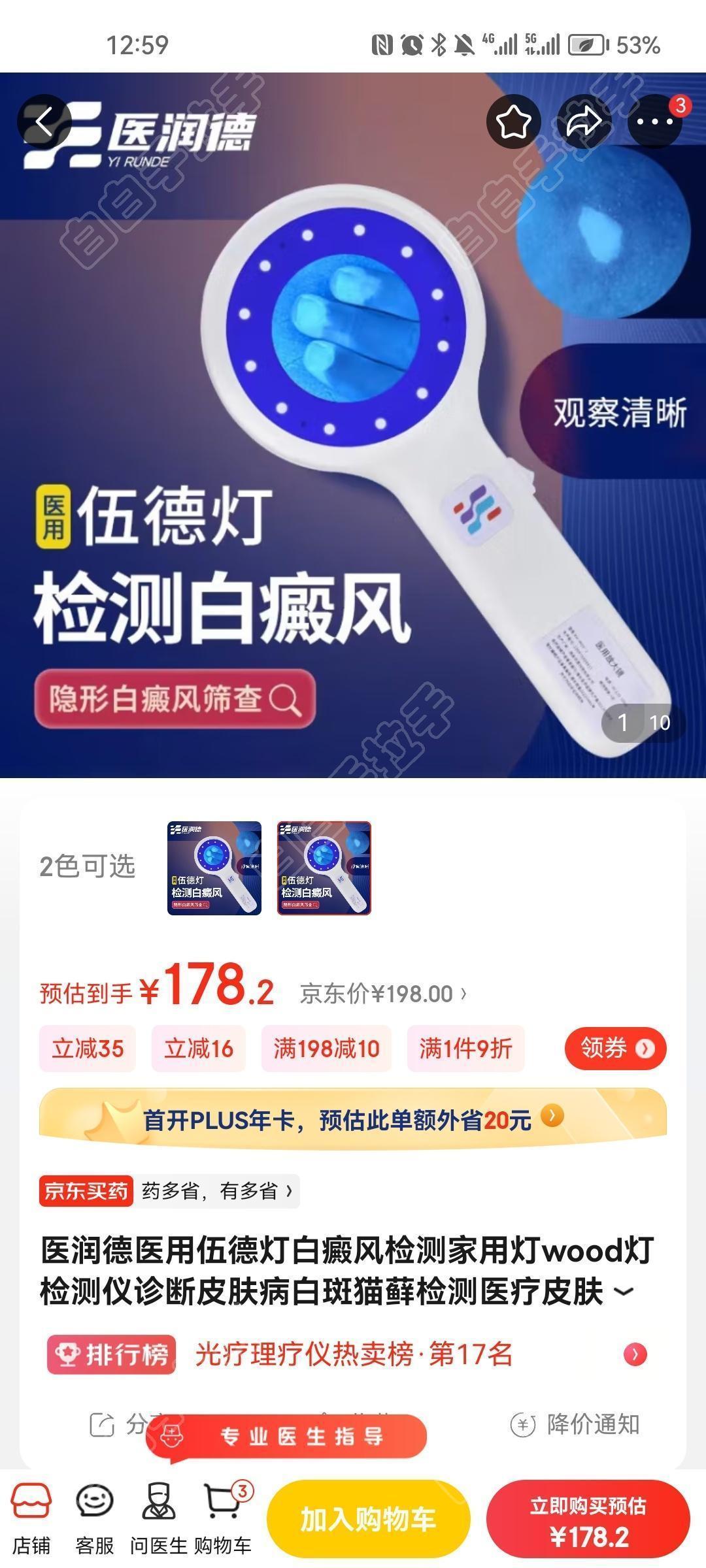Open the PLUS年卡 savings banner
Image resolution: width=706 pixels, height=1568 pixels.
pos(353,1120)
